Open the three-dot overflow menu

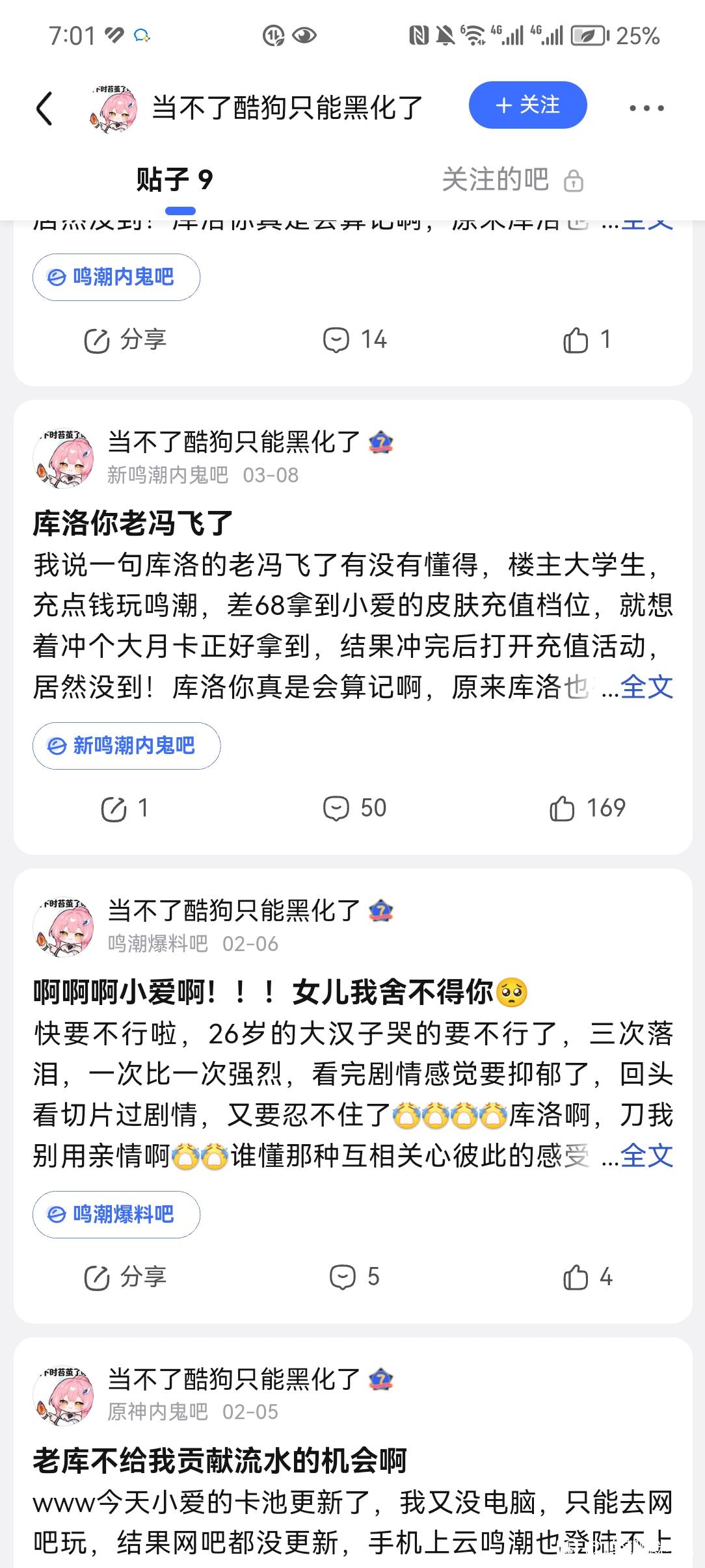[646, 108]
